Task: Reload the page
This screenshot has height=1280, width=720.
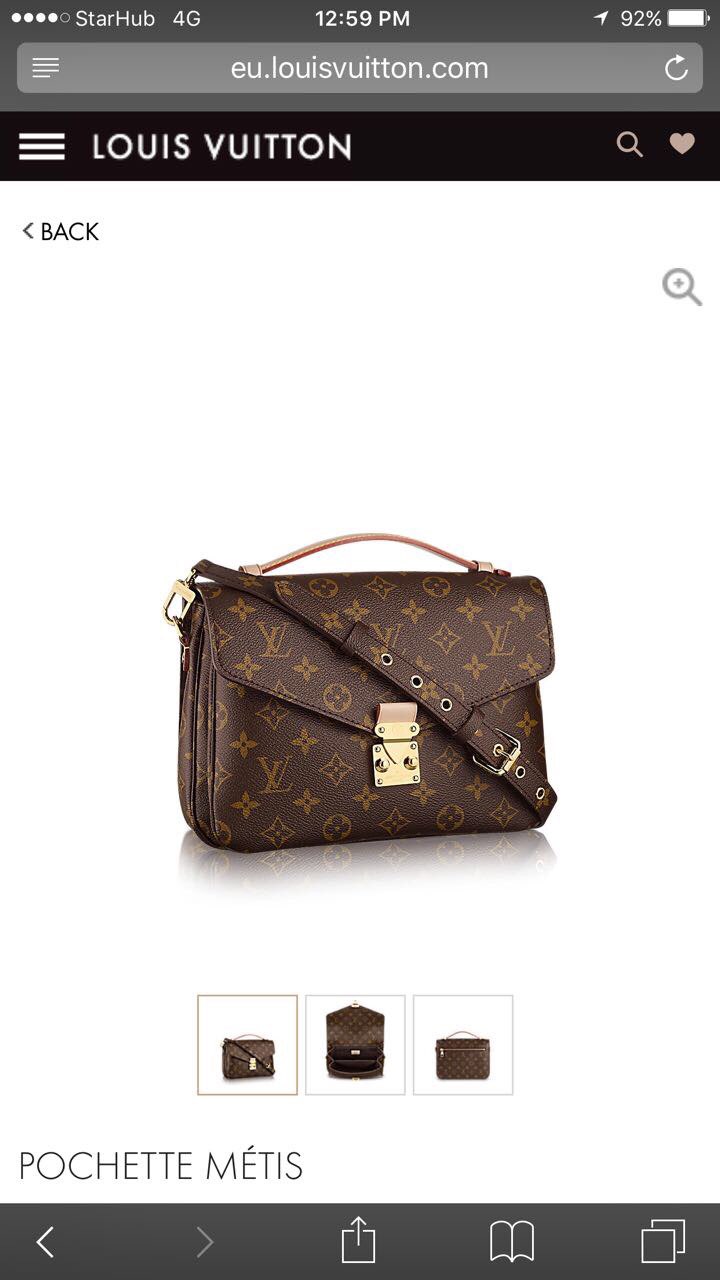Action: pyautogui.click(x=676, y=68)
